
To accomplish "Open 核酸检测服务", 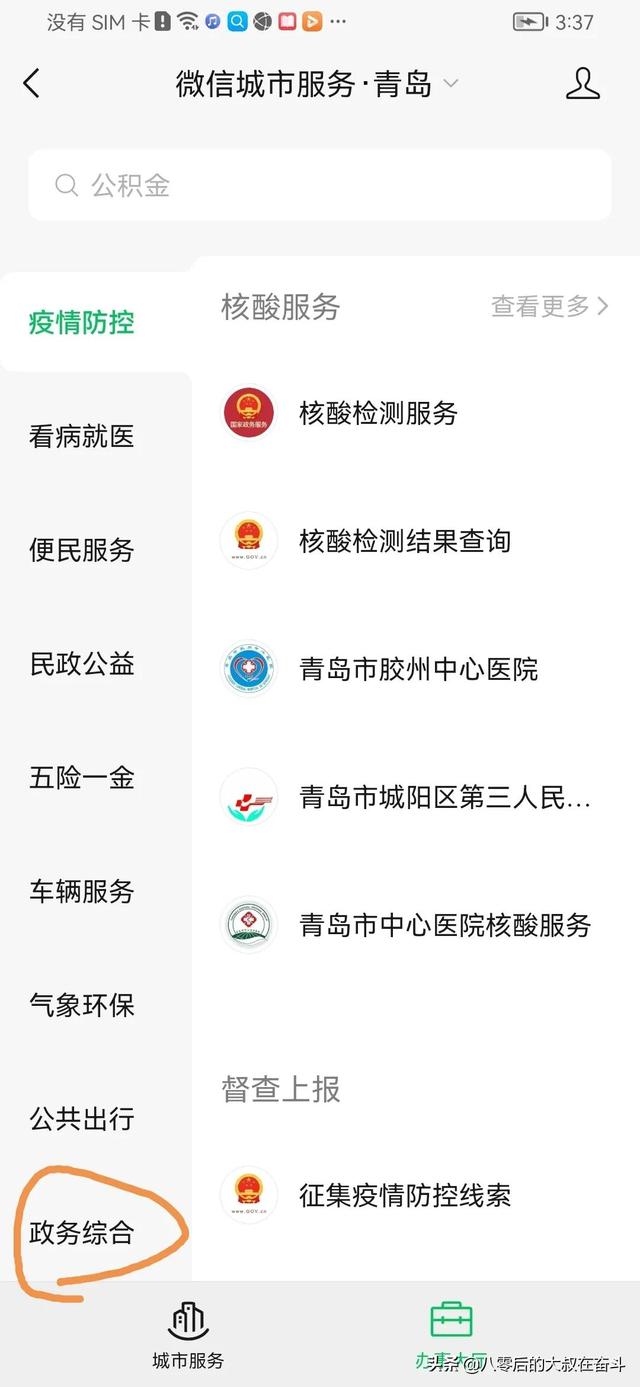I will tap(416, 413).
